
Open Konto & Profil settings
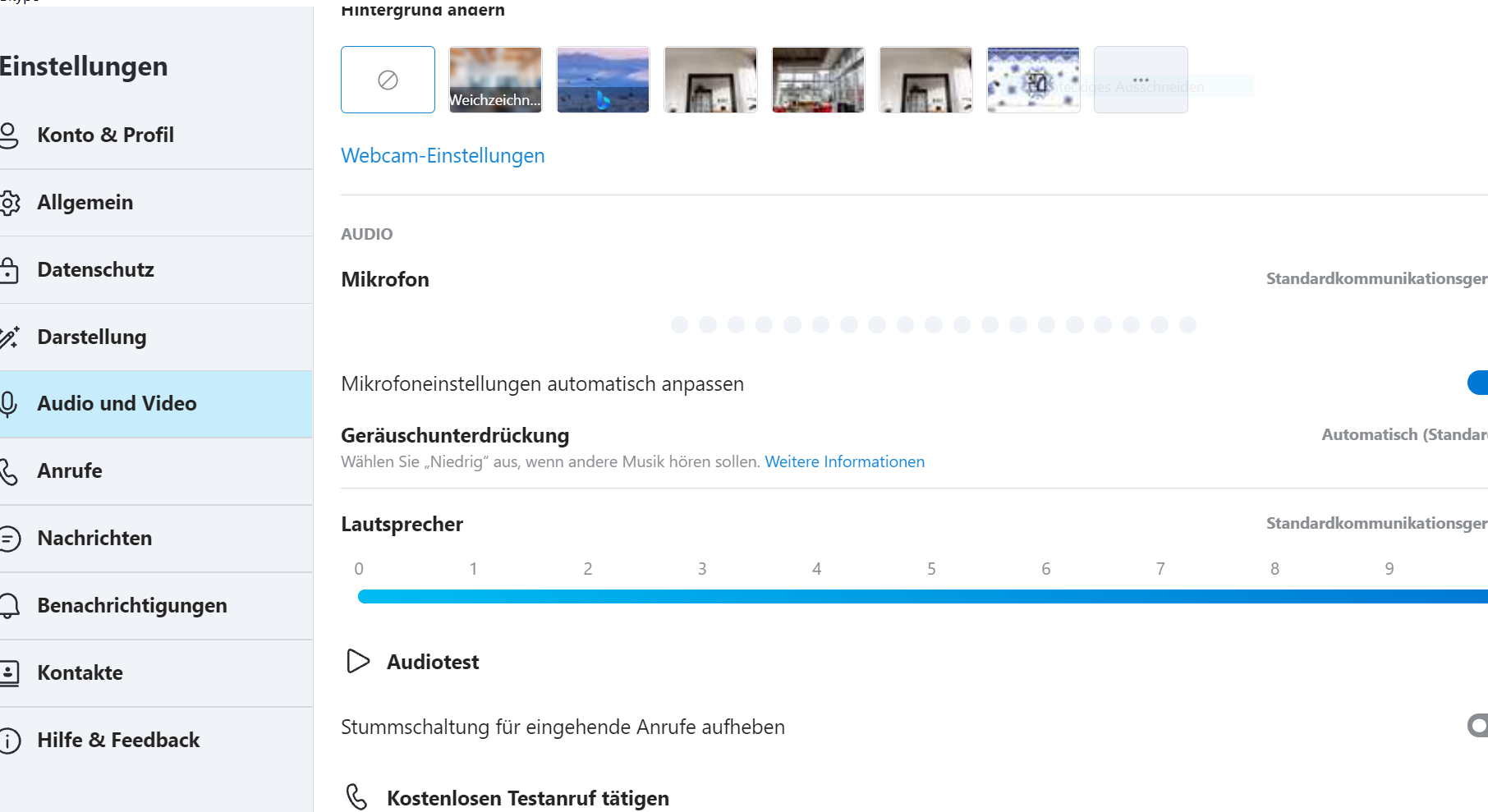point(105,135)
